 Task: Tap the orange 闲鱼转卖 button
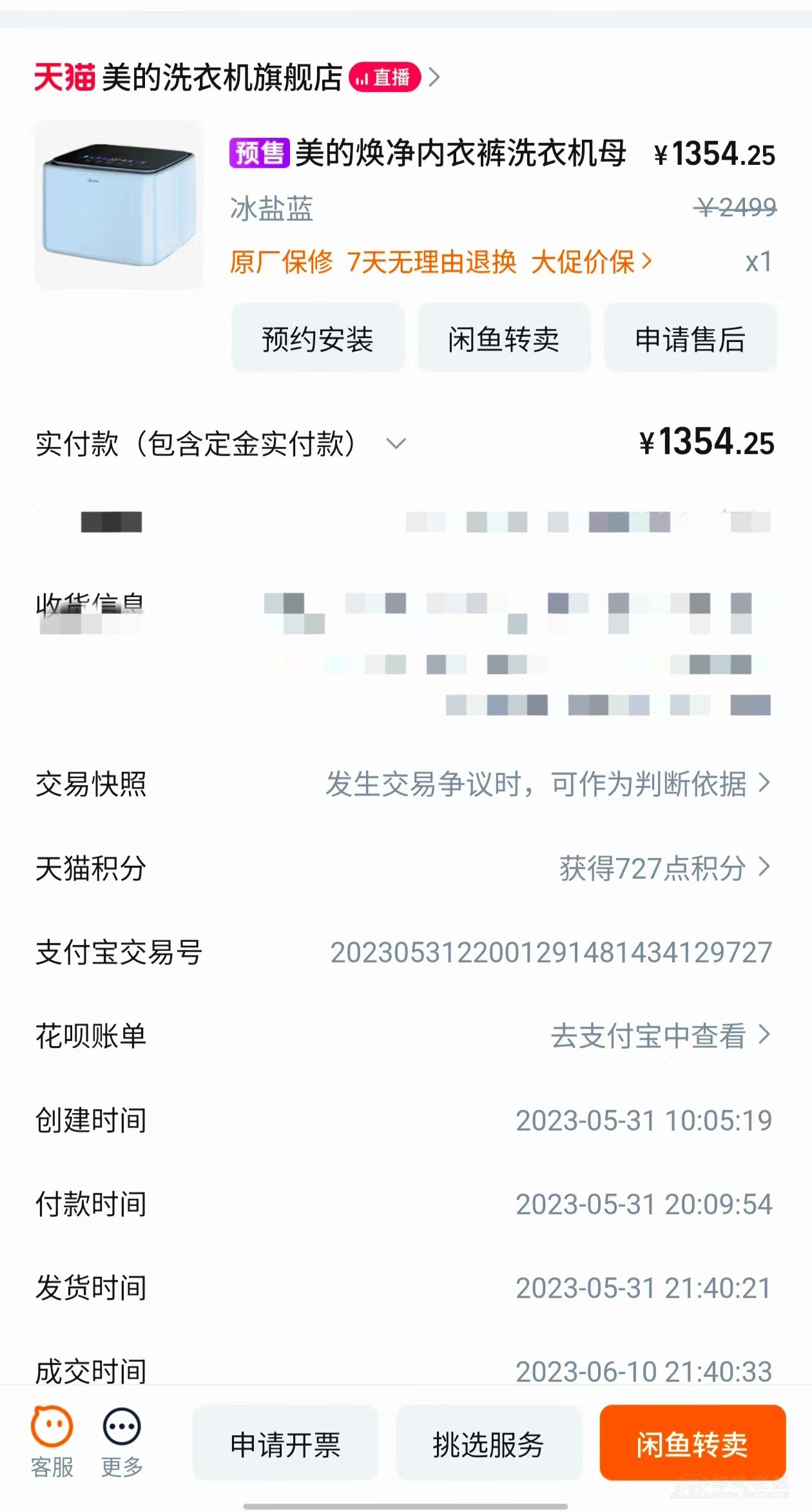(x=692, y=1444)
